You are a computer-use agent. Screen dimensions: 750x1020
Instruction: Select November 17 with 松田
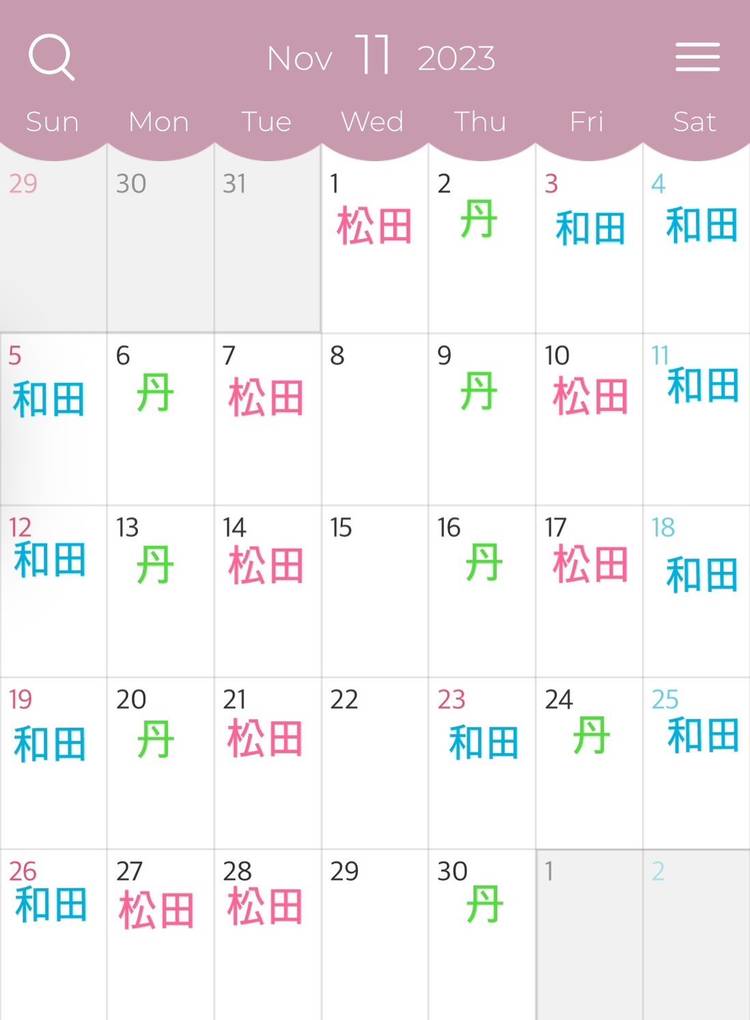[589, 592]
